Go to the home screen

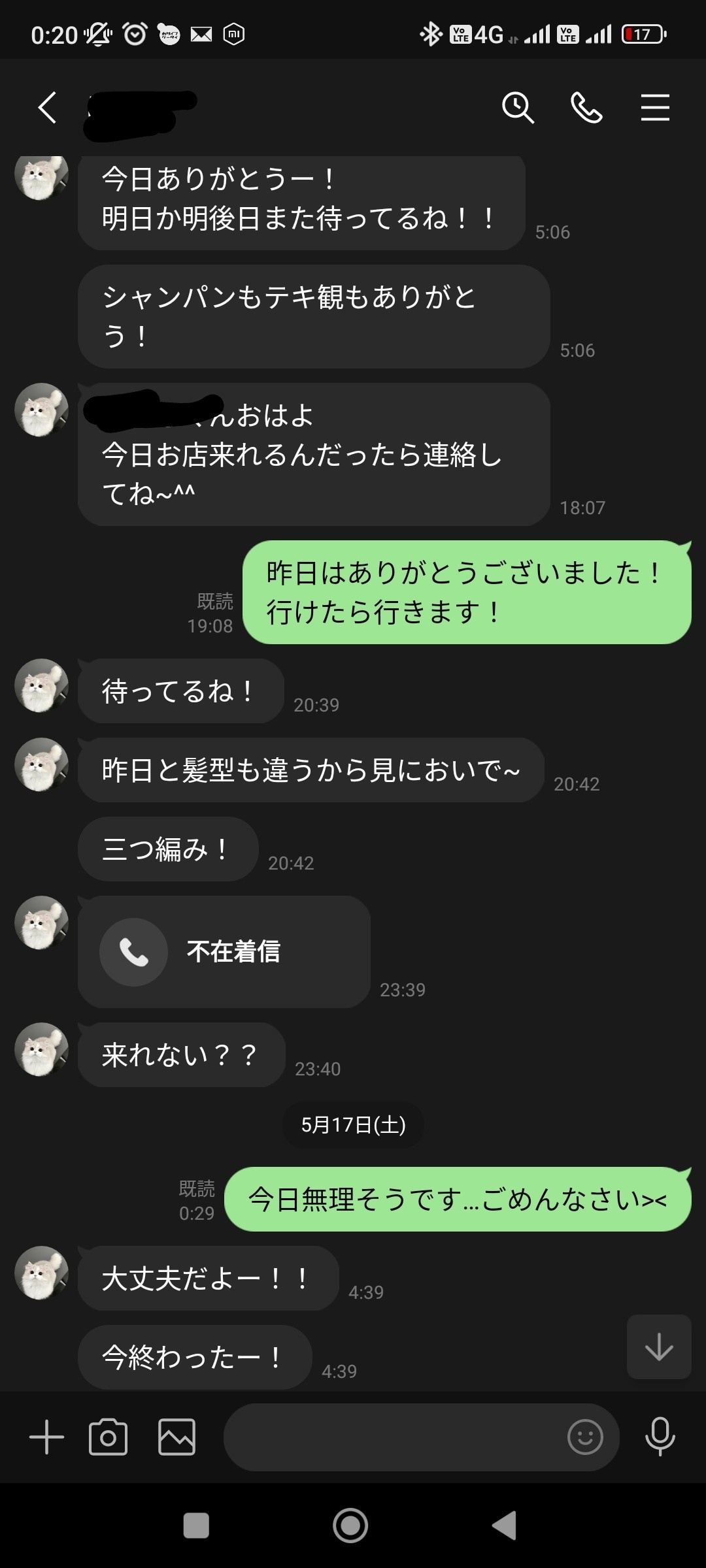[351, 1526]
